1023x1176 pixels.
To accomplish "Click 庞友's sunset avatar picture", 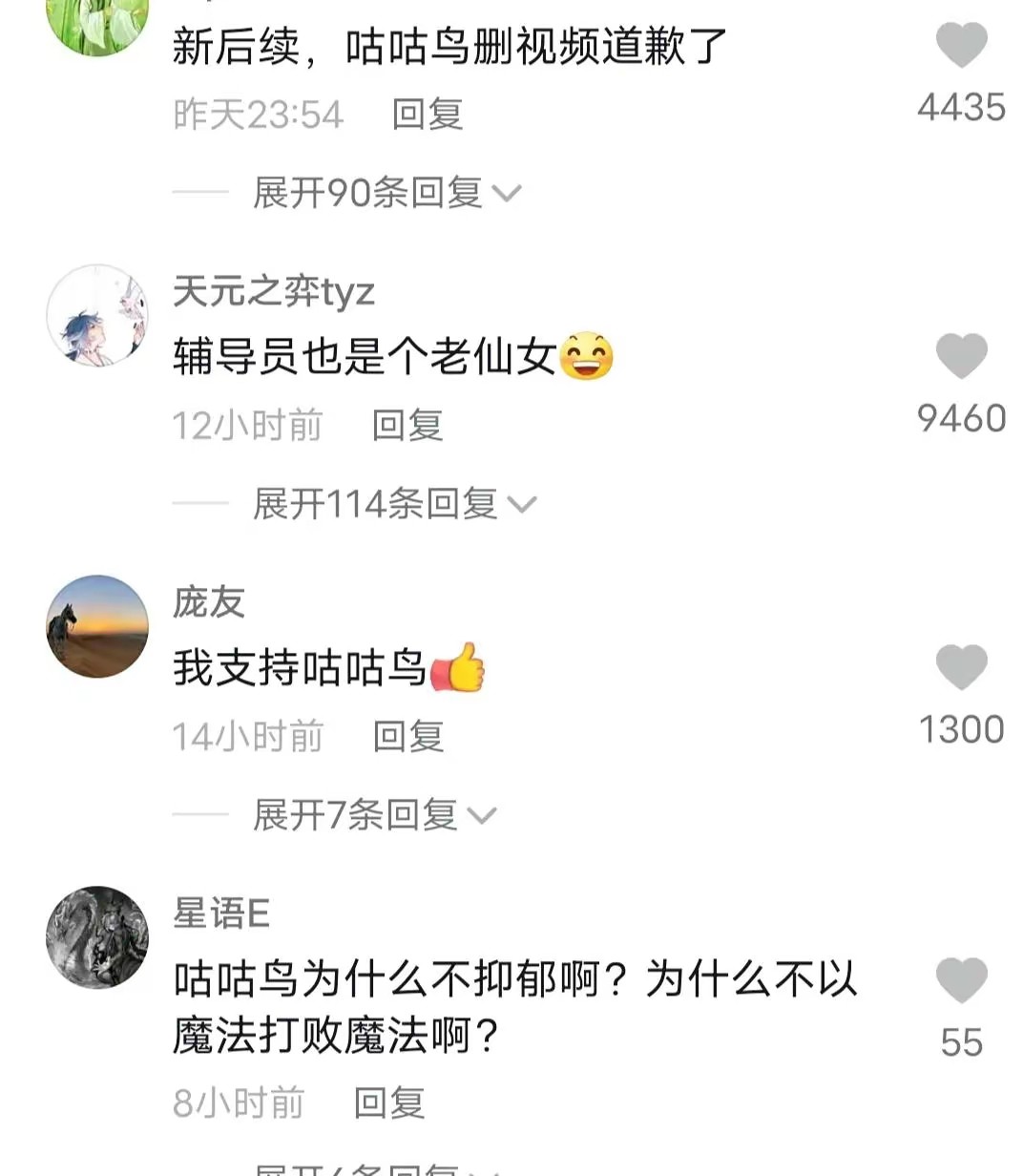I will (96, 624).
